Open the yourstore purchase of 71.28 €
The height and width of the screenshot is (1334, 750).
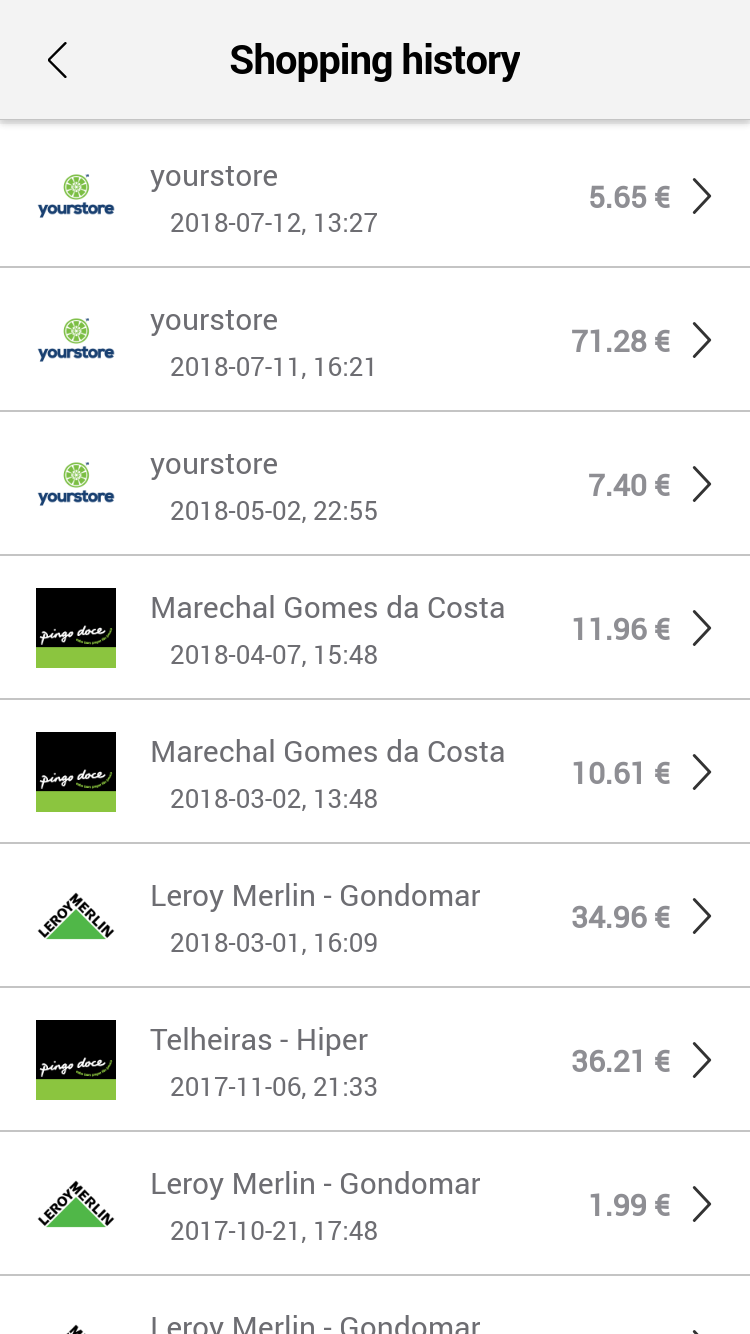tap(375, 339)
